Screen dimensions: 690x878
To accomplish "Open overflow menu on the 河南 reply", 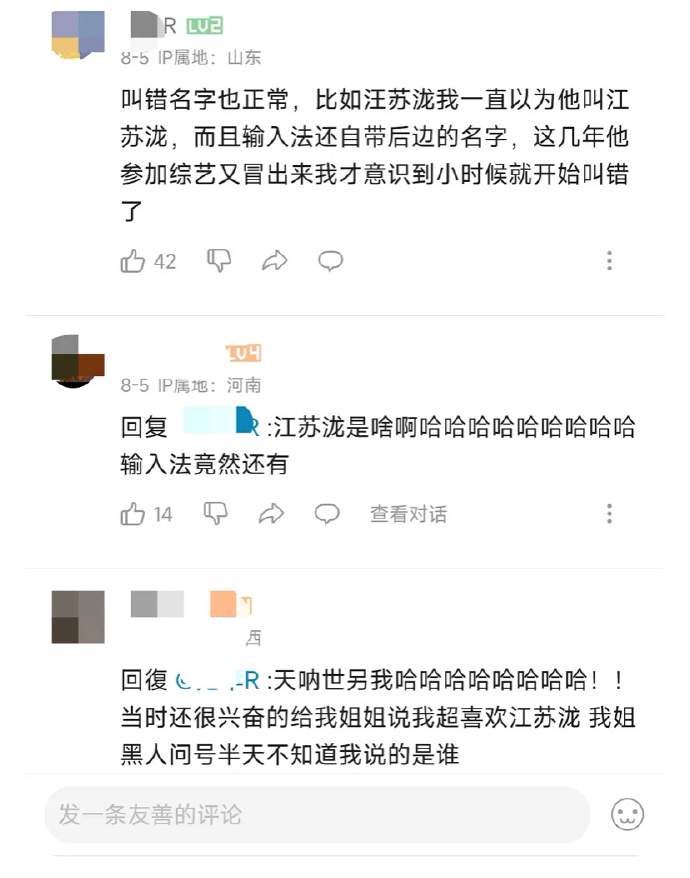I will coord(609,514).
